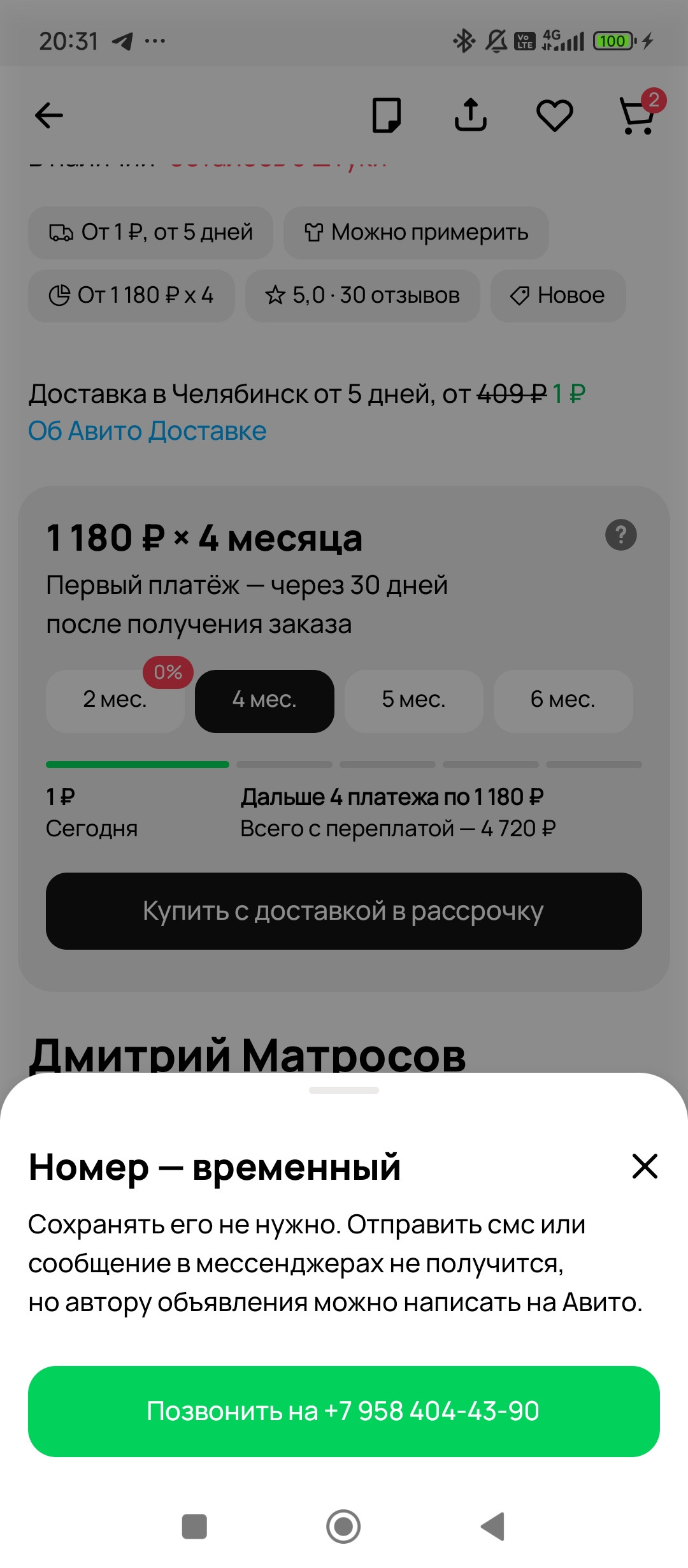Screen dimensions: 688x1568
Task: Go to the system home screen
Action: click(343, 1527)
